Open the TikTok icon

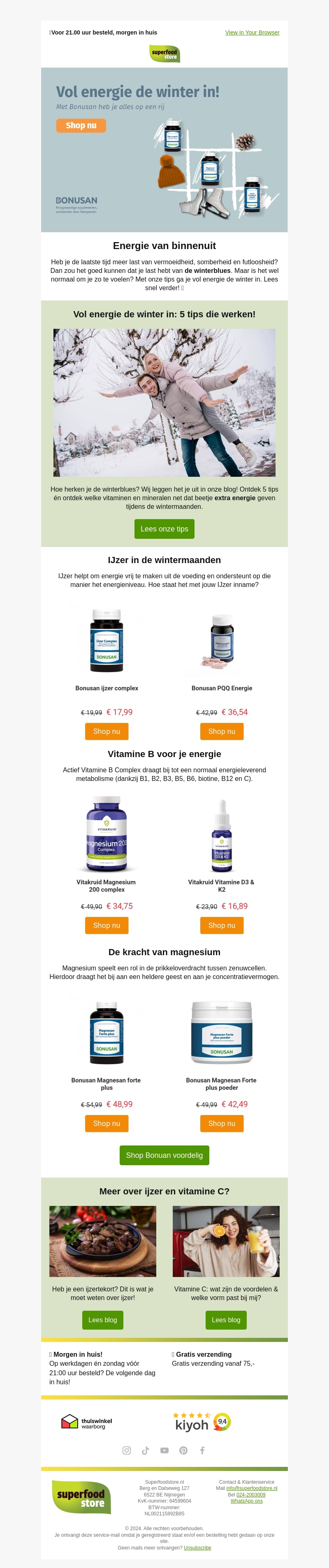[x=146, y=1450]
